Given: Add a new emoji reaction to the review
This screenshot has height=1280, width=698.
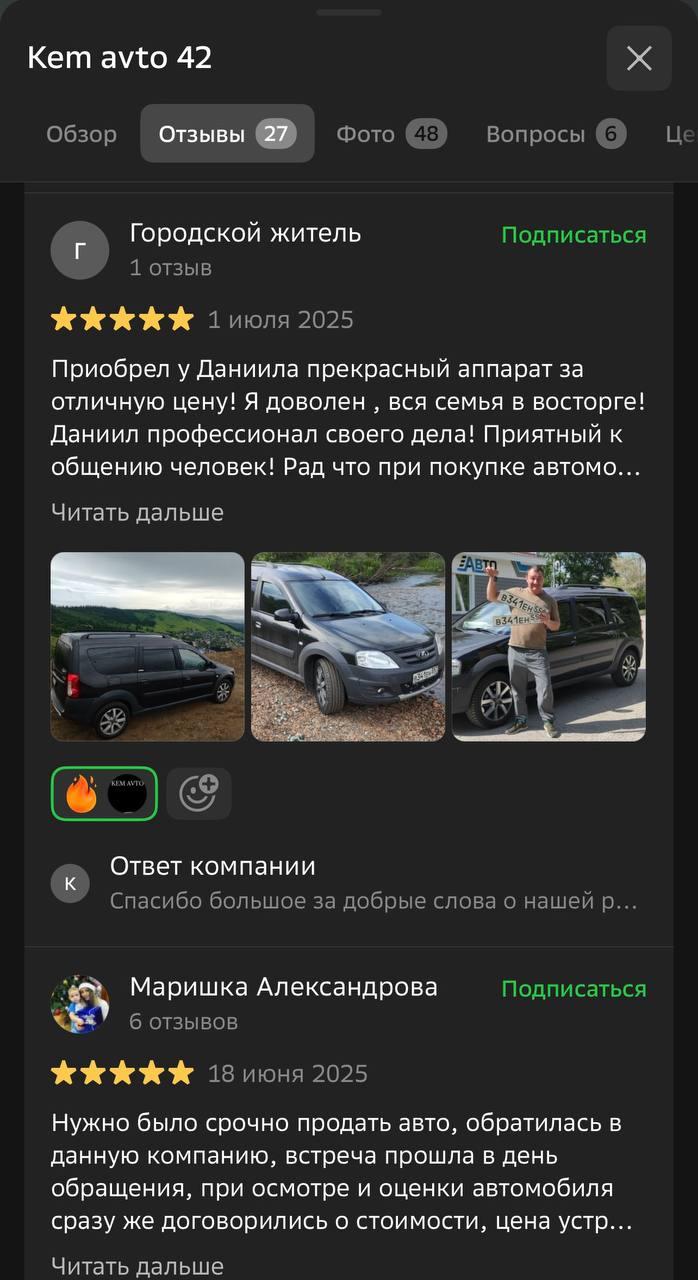Looking at the screenshot, I should [x=199, y=794].
